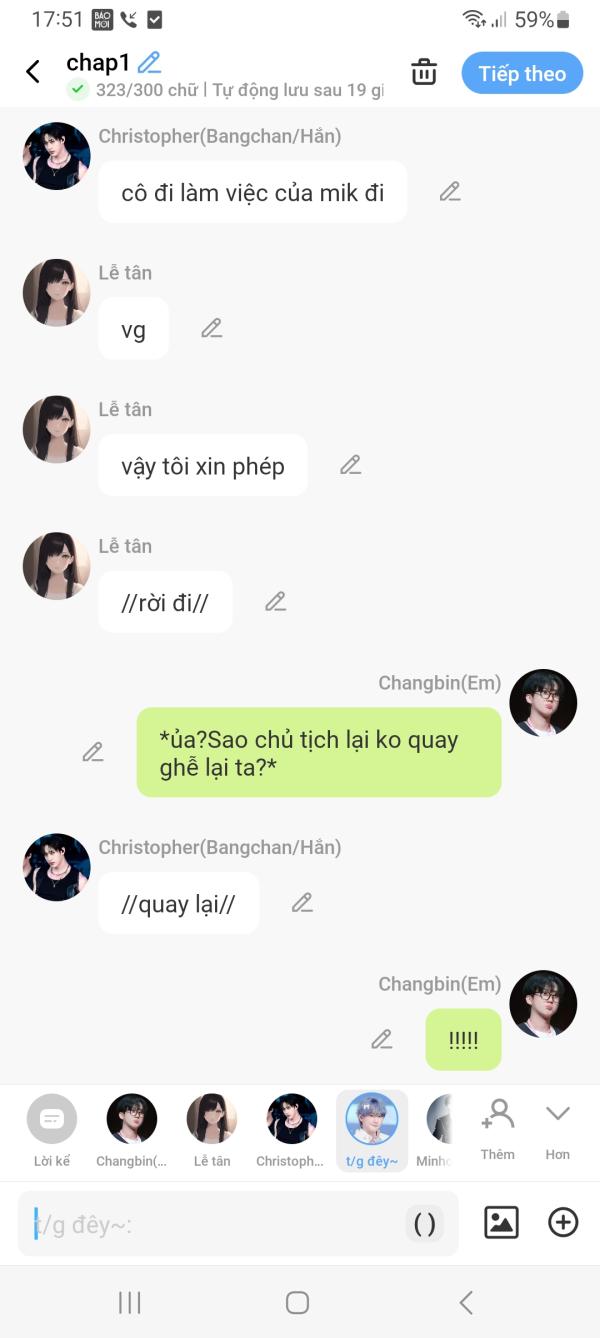This screenshot has height=1338, width=600.
Task: Expand the Hơn chevron
Action: click(x=558, y=1129)
